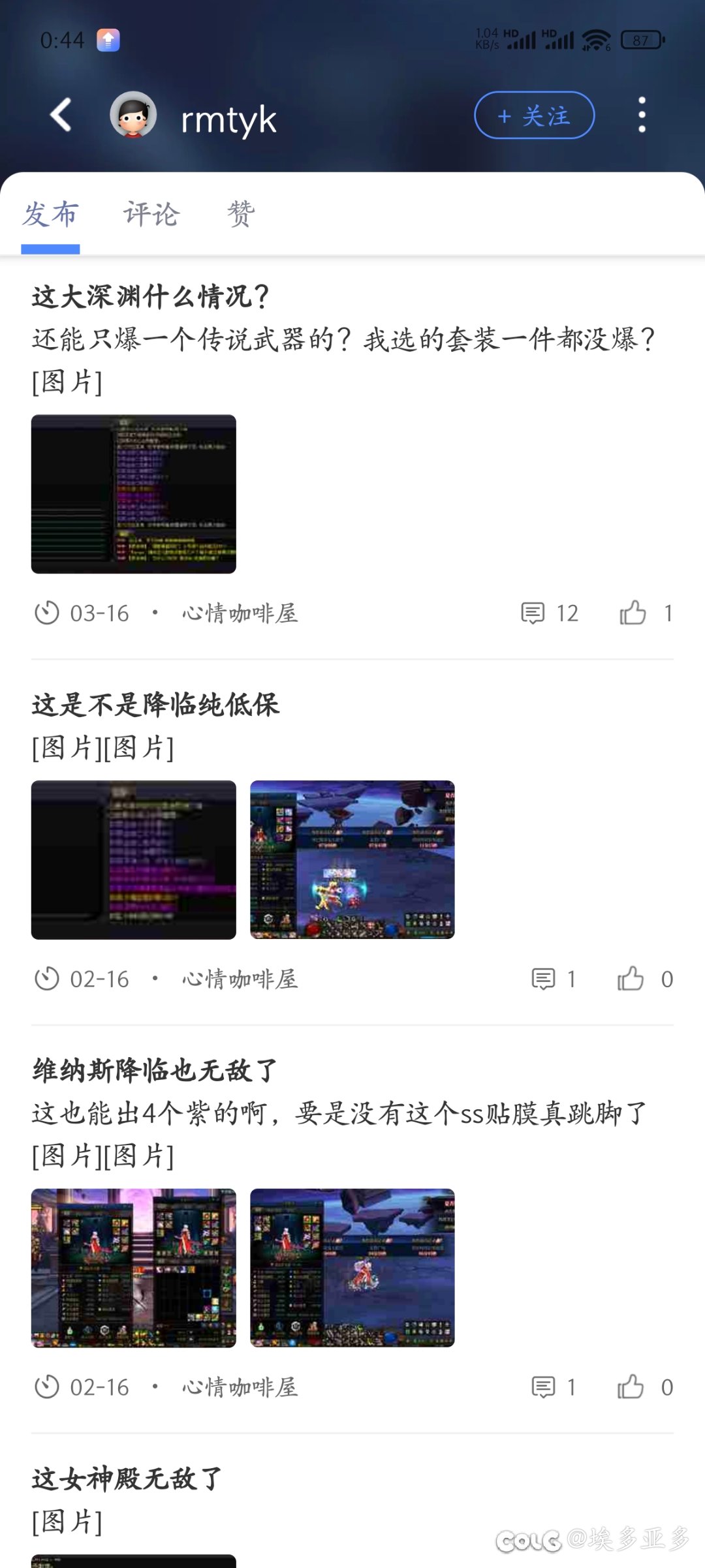
Task: Like the 03-16 post
Action: tap(646, 613)
